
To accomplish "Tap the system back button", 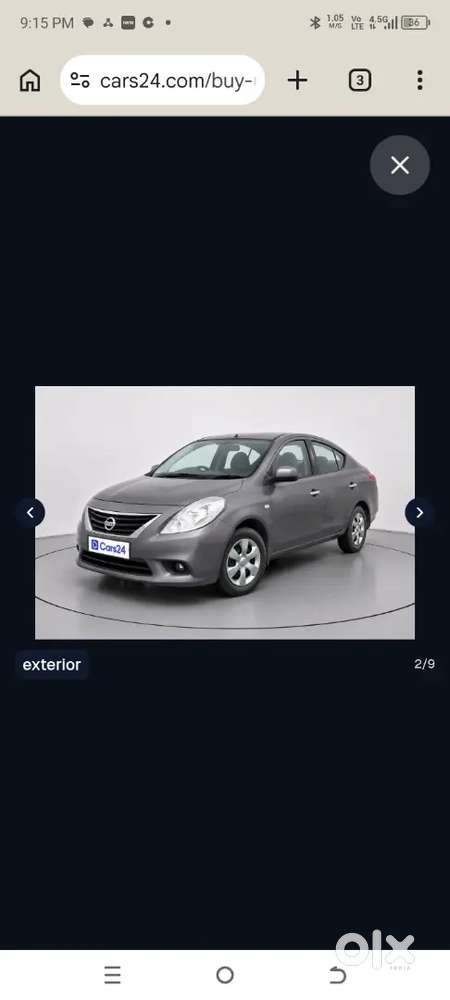I will click(337, 974).
